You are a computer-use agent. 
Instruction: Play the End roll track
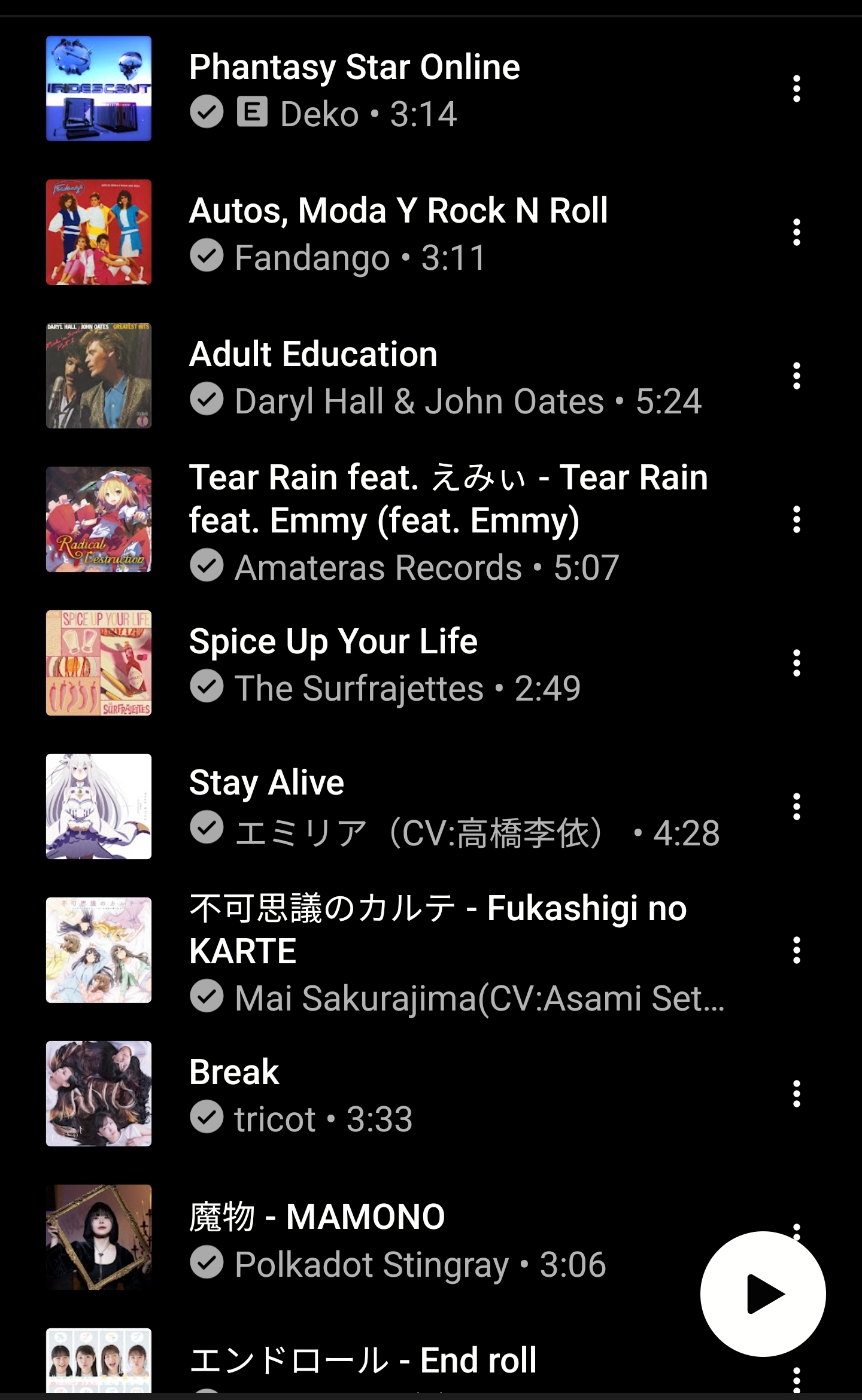(363, 1361)
